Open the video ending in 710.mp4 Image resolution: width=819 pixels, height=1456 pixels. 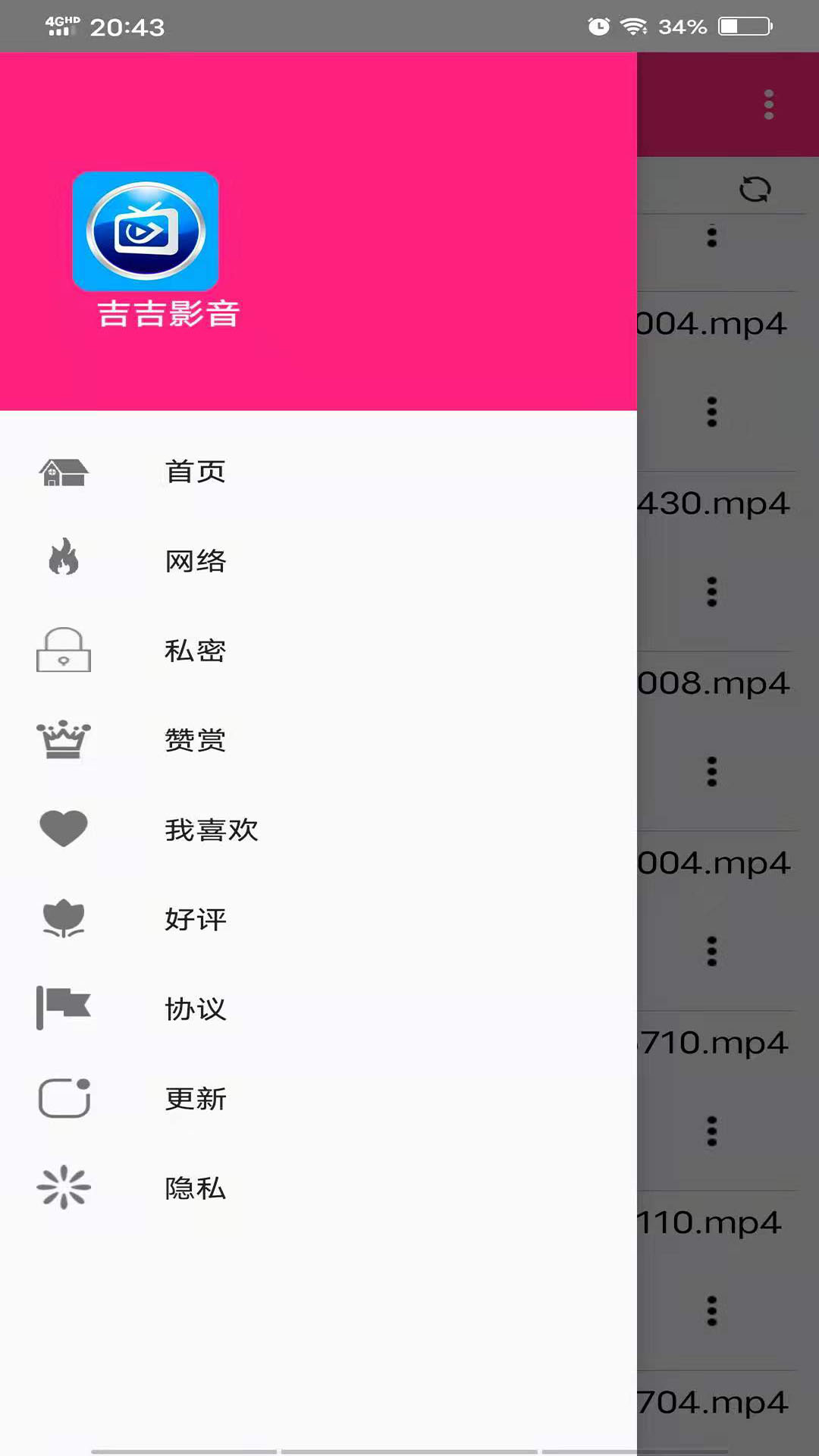pyautogui.click(x=714, y=1043)
